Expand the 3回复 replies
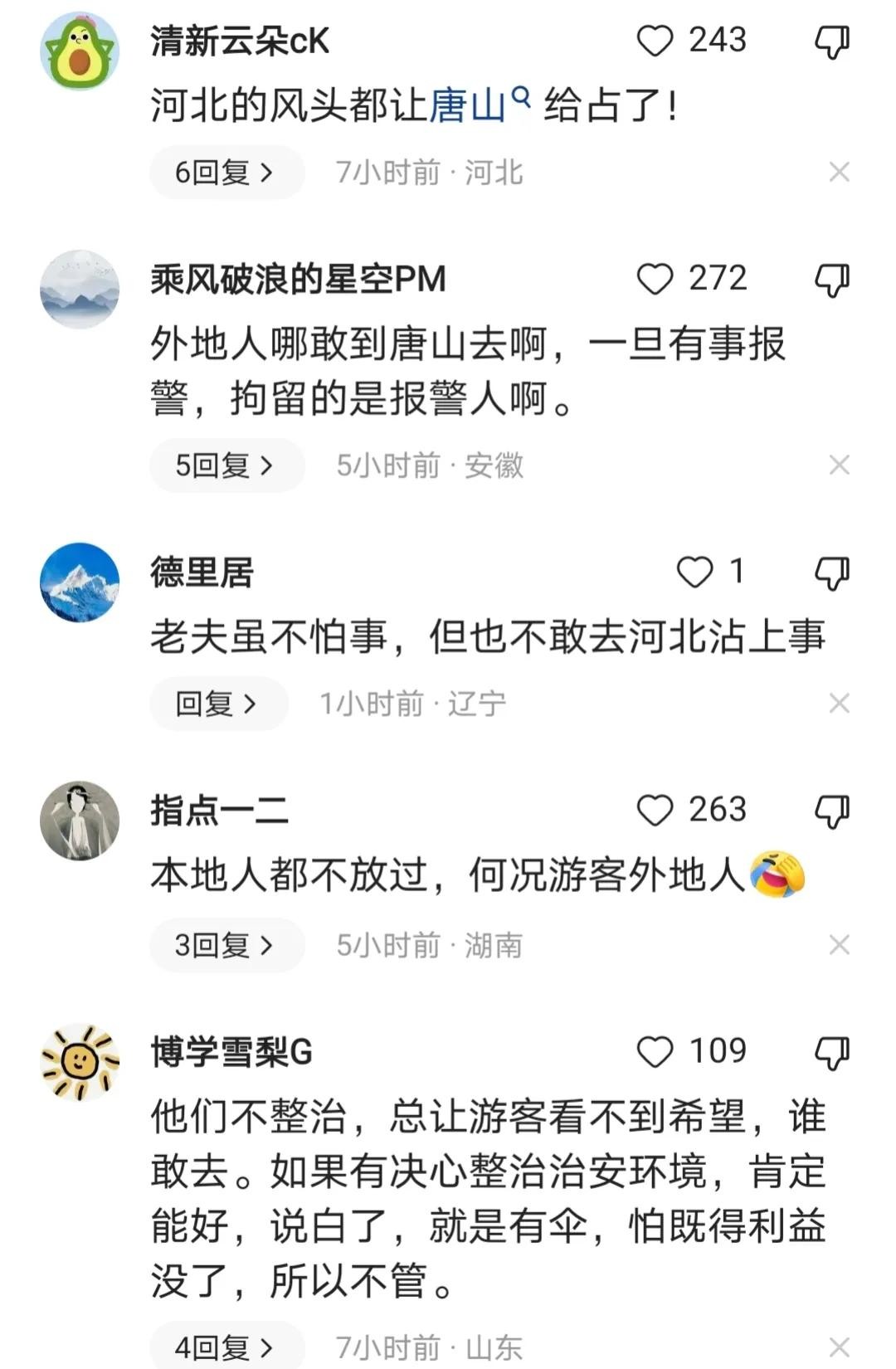Viewport: 896px width, 1369px height. (226, 945)
